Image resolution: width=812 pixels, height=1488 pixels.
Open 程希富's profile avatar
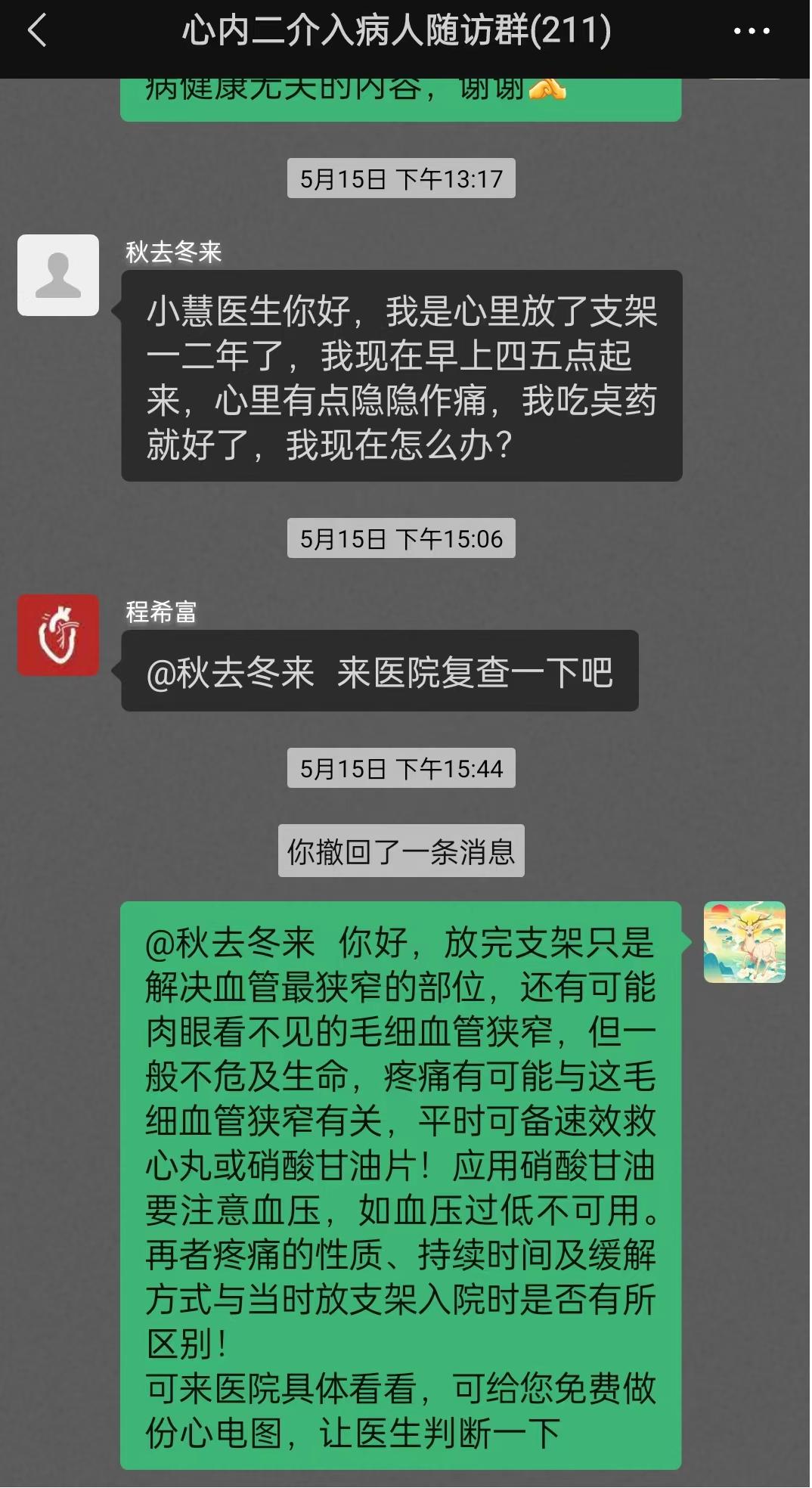(x=58, y=635)
